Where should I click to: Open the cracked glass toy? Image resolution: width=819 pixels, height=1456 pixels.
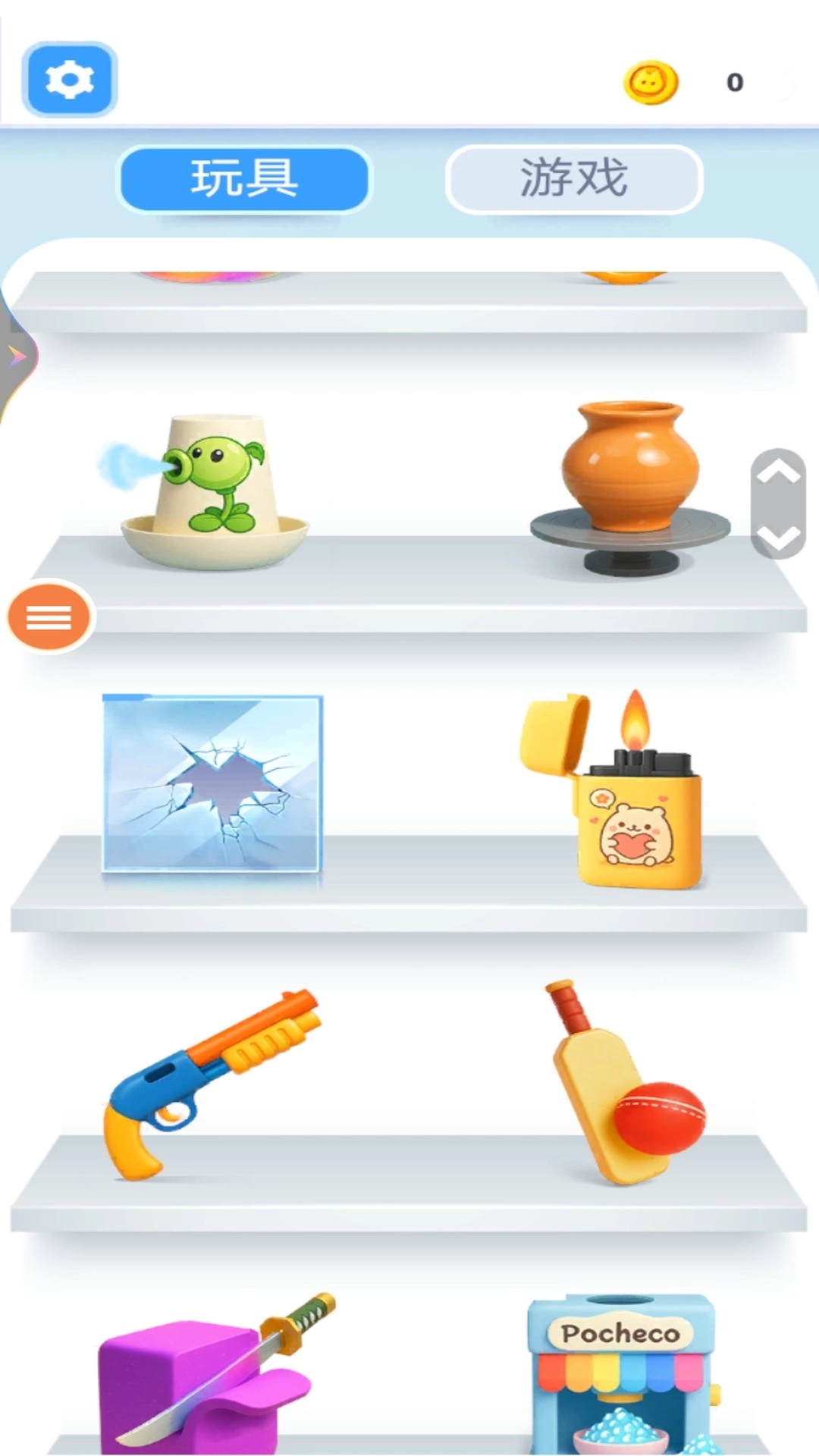click(213, 784)
